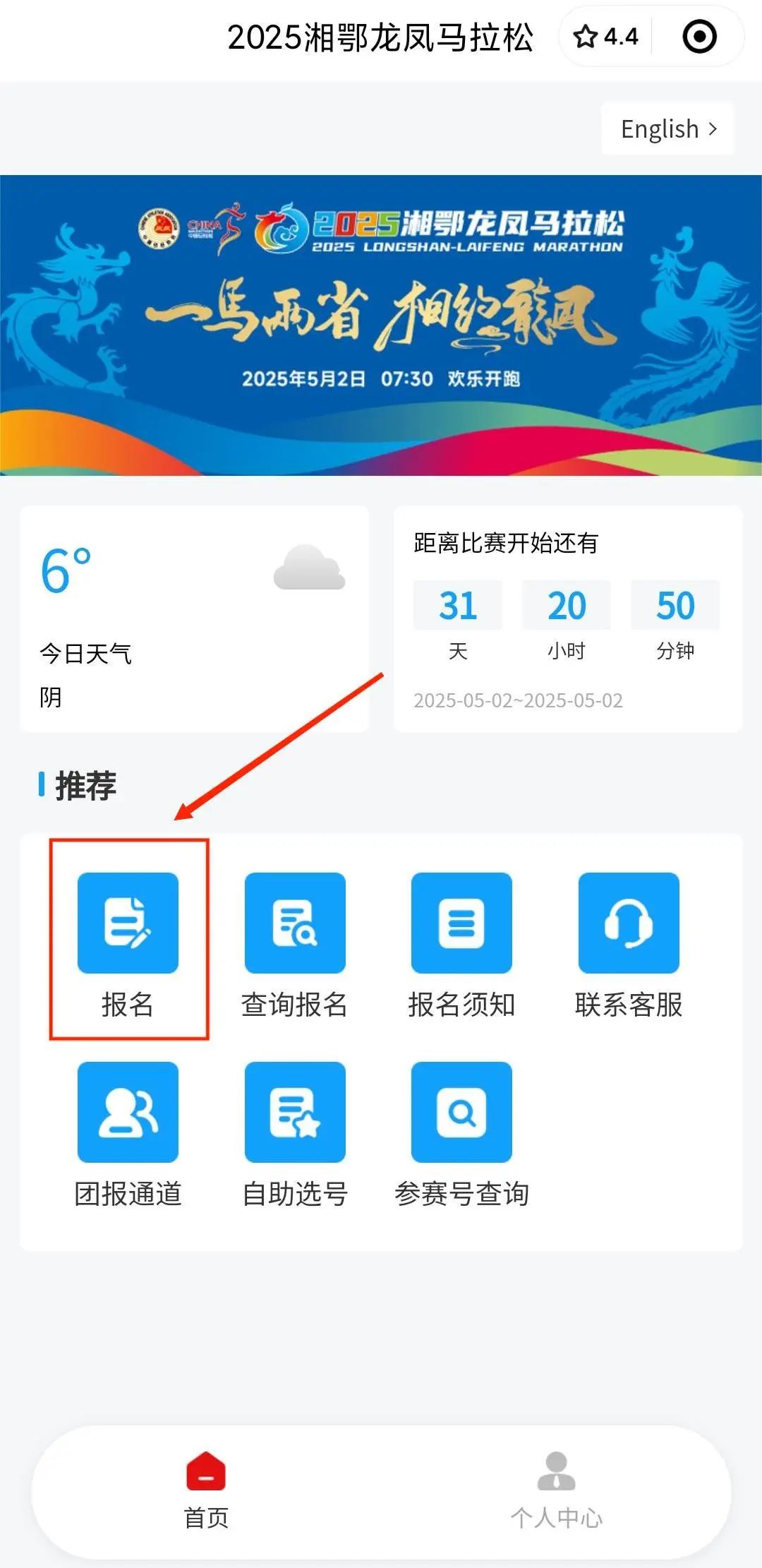This screenshot has width=762, height=1568.
Task: Open the marathon event banner
Action: [381, 325]
